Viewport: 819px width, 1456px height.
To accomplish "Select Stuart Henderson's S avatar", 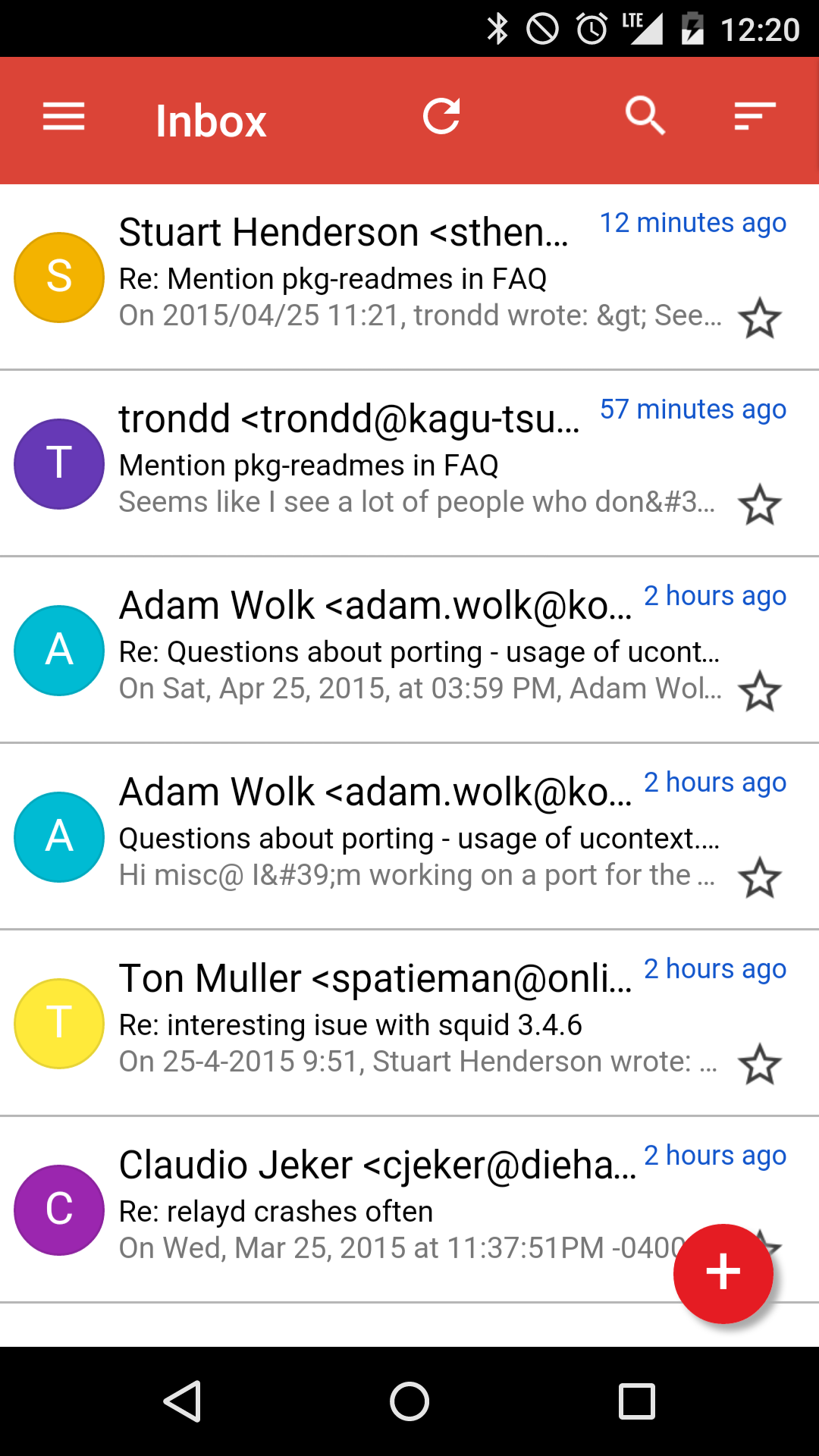I will point(59,278).
